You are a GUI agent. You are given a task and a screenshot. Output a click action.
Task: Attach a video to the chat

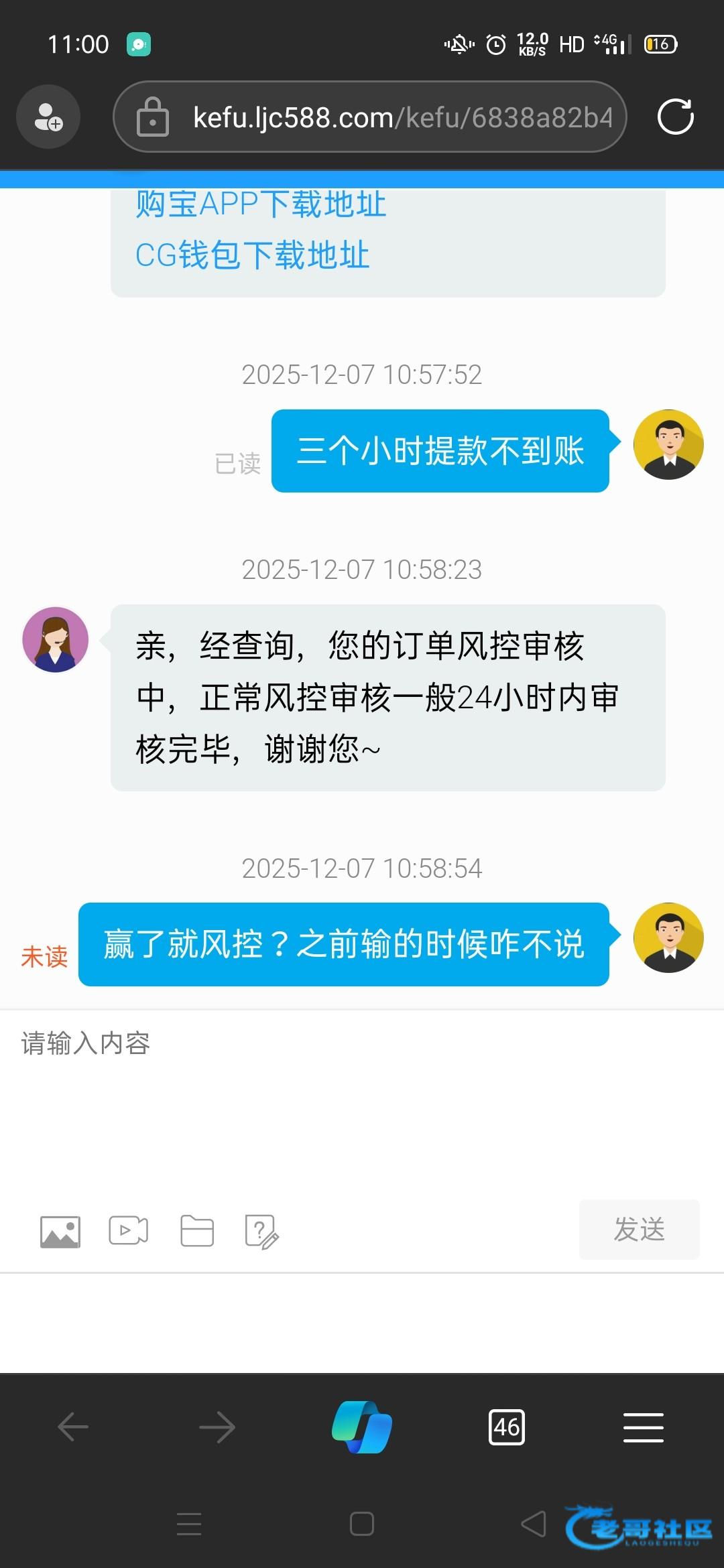click(129, 1230)
